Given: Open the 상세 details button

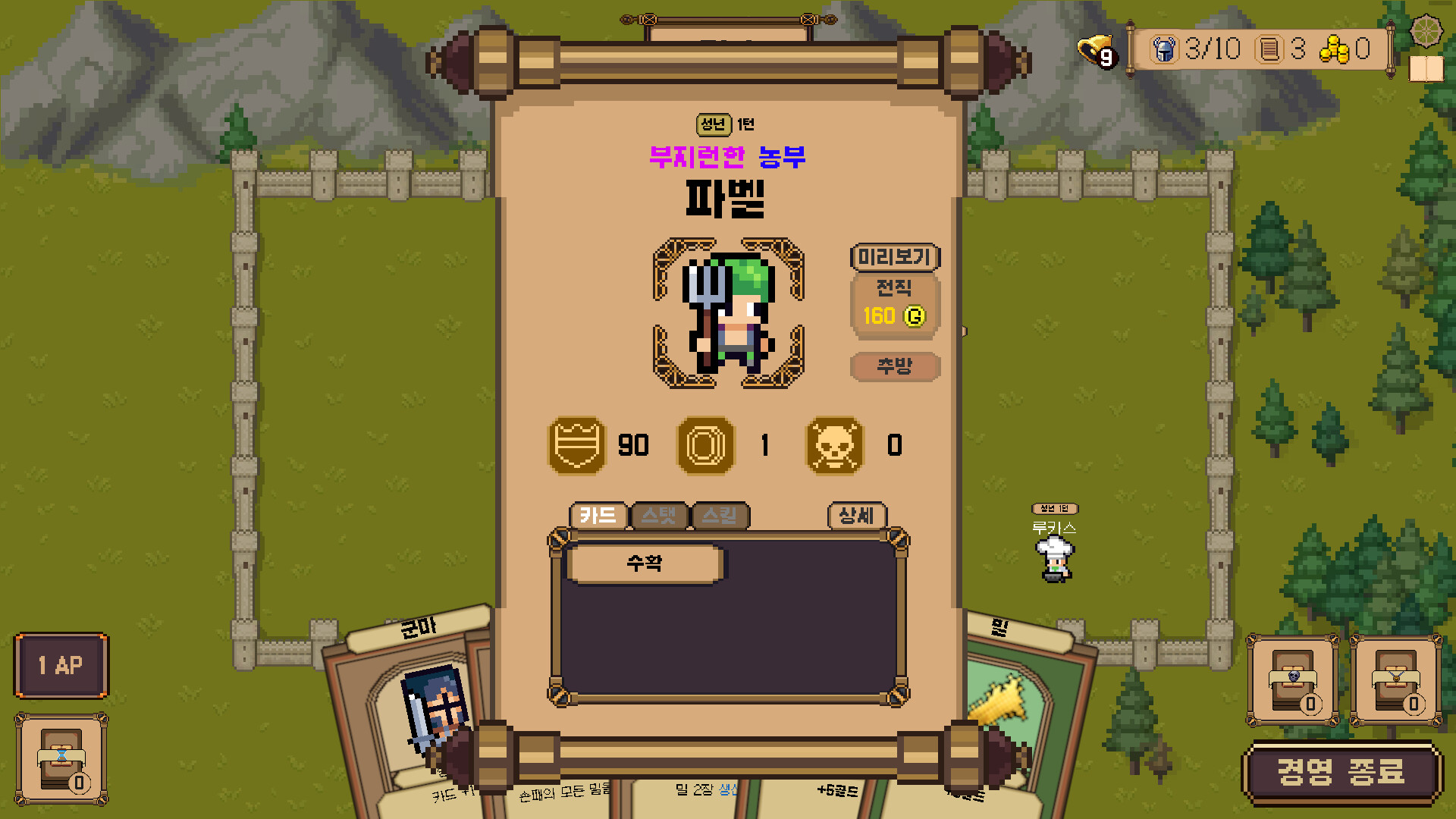Looking at the screenshot, I should tap(857, 516).
